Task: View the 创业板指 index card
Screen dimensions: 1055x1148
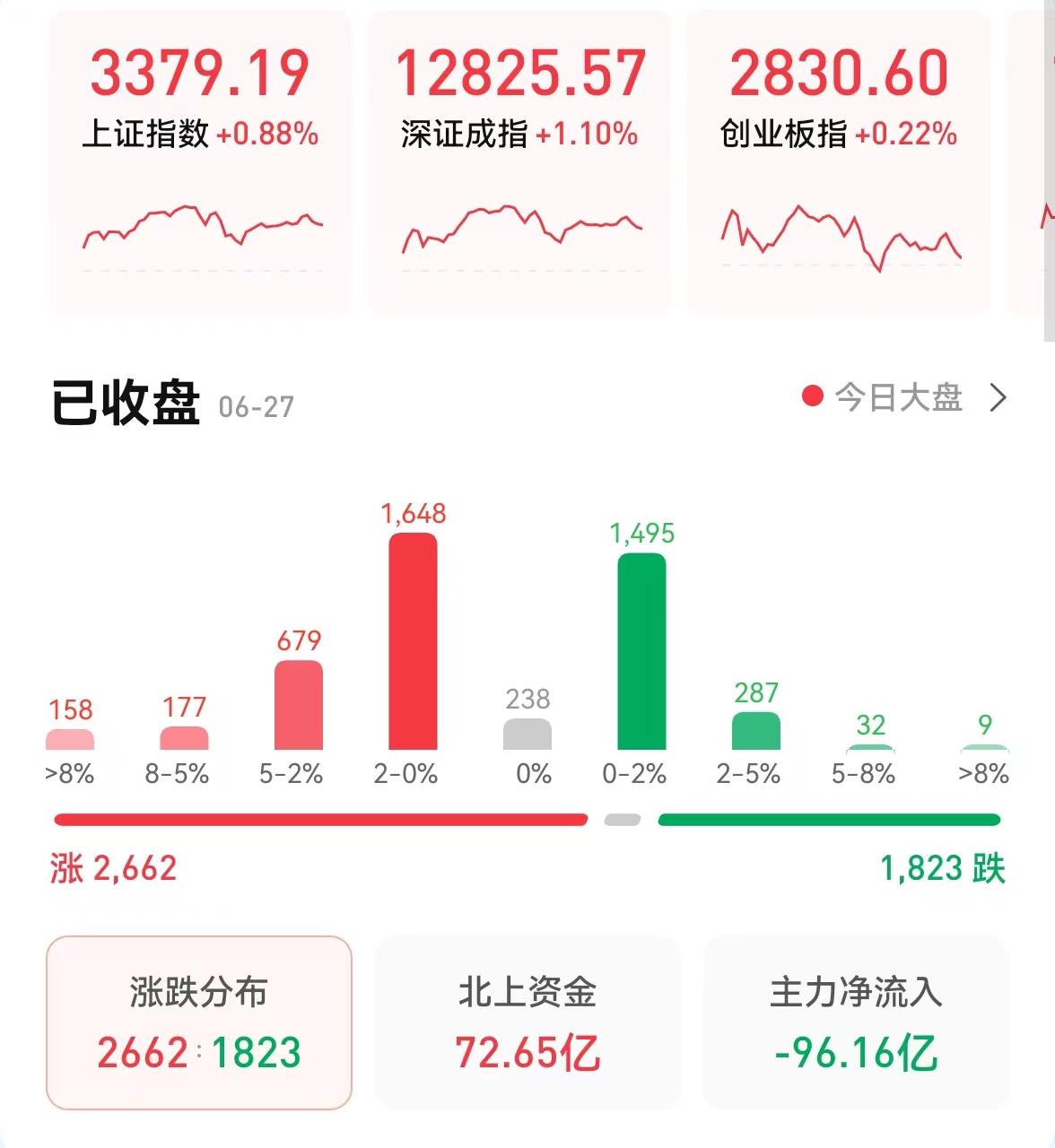Action: [839, 161]
